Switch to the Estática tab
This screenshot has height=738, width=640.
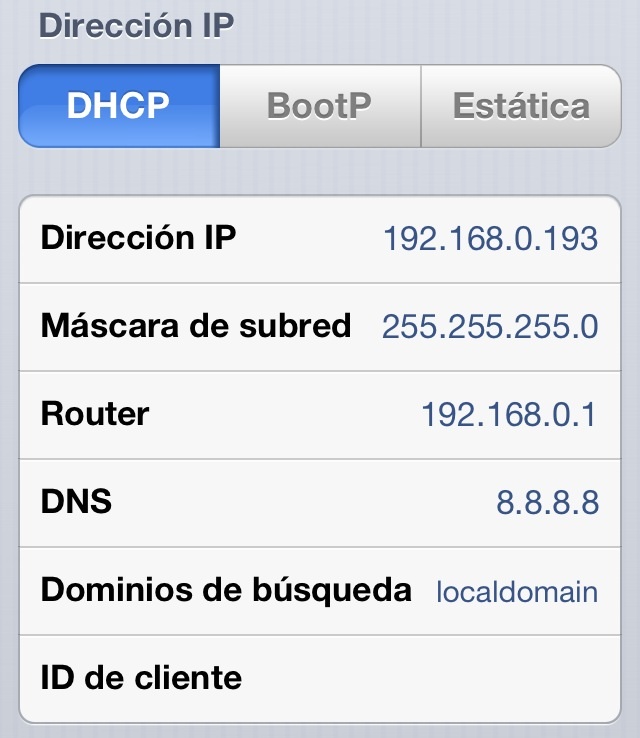[521, 106]
